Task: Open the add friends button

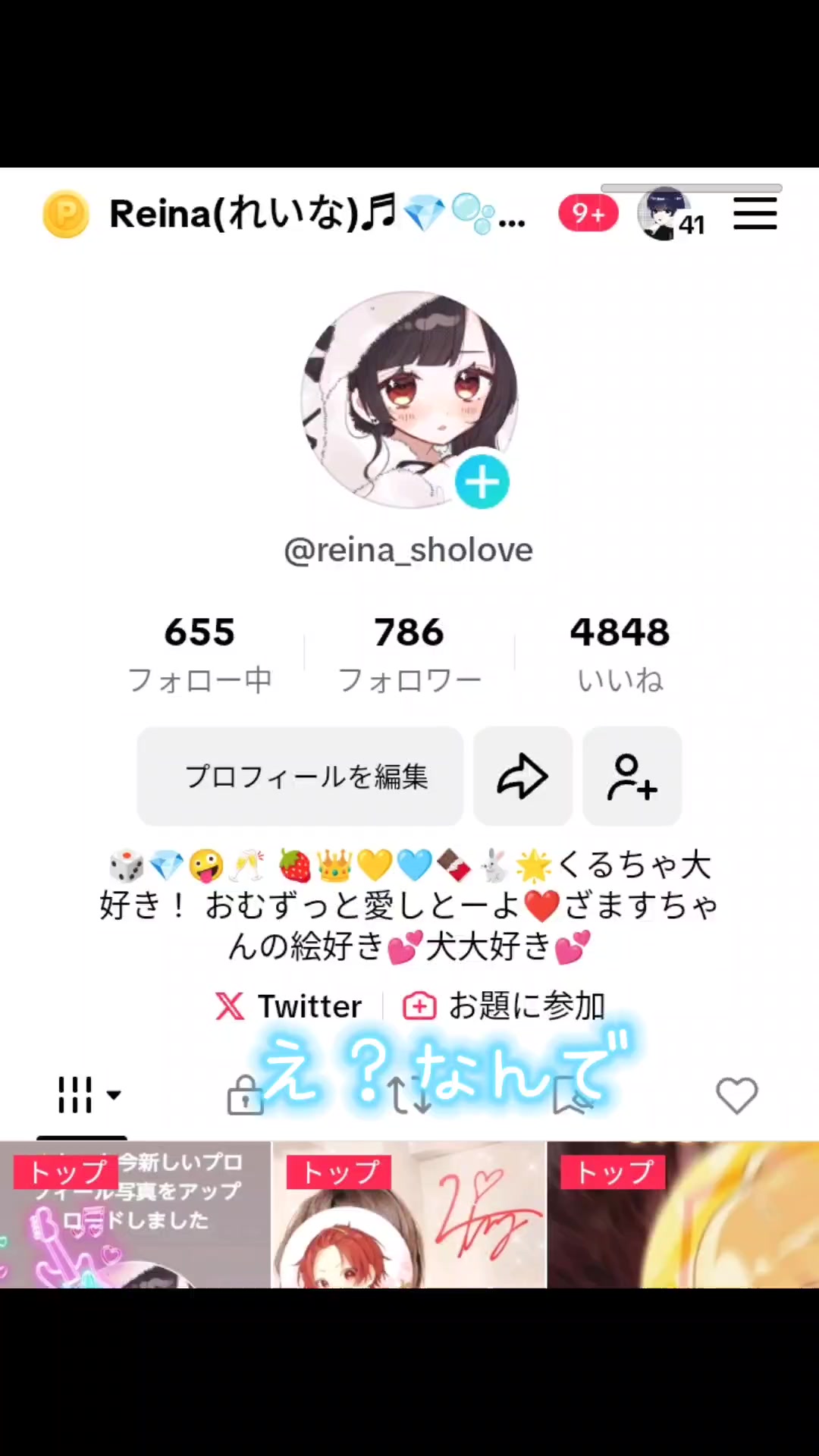Action: [x=632, y=777]
